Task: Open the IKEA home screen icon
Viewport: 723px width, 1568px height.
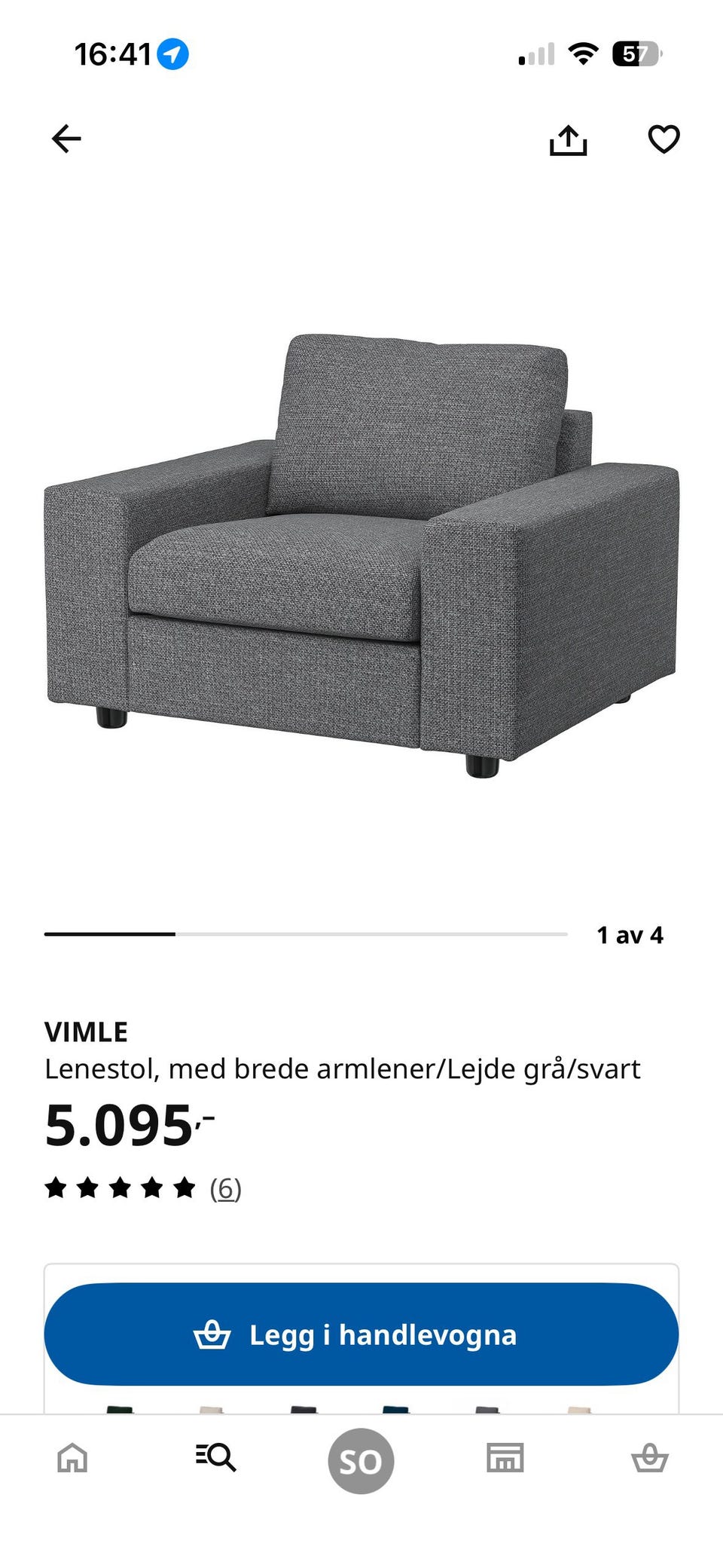Action: tap(72, 1459)
